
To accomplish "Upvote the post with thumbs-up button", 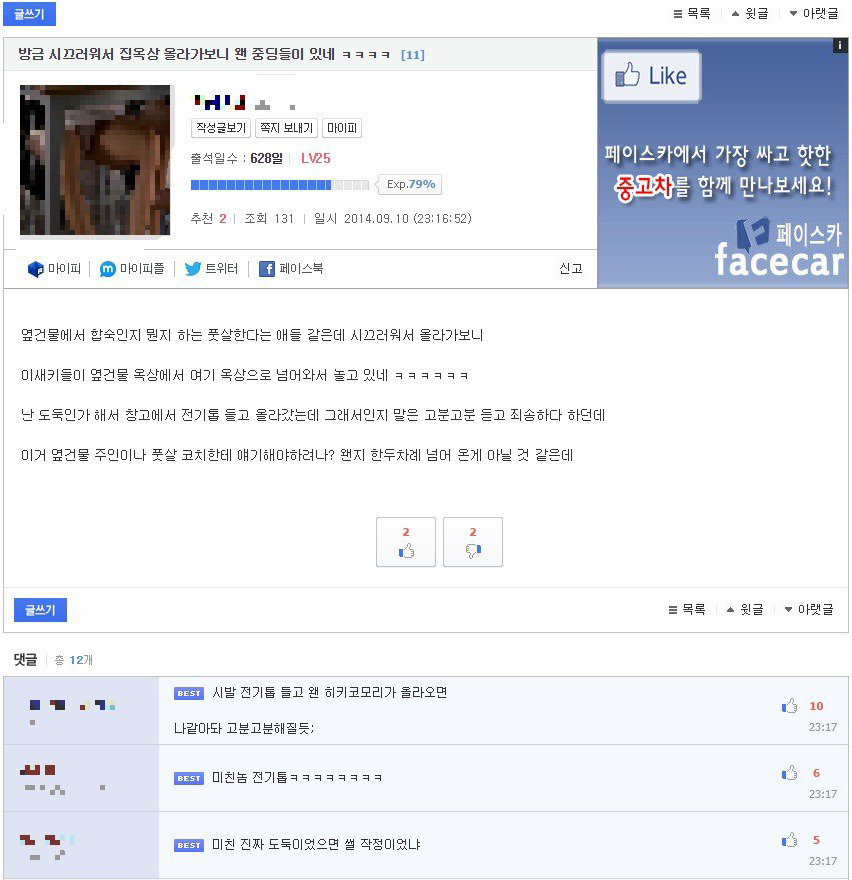I will (406, 543).
